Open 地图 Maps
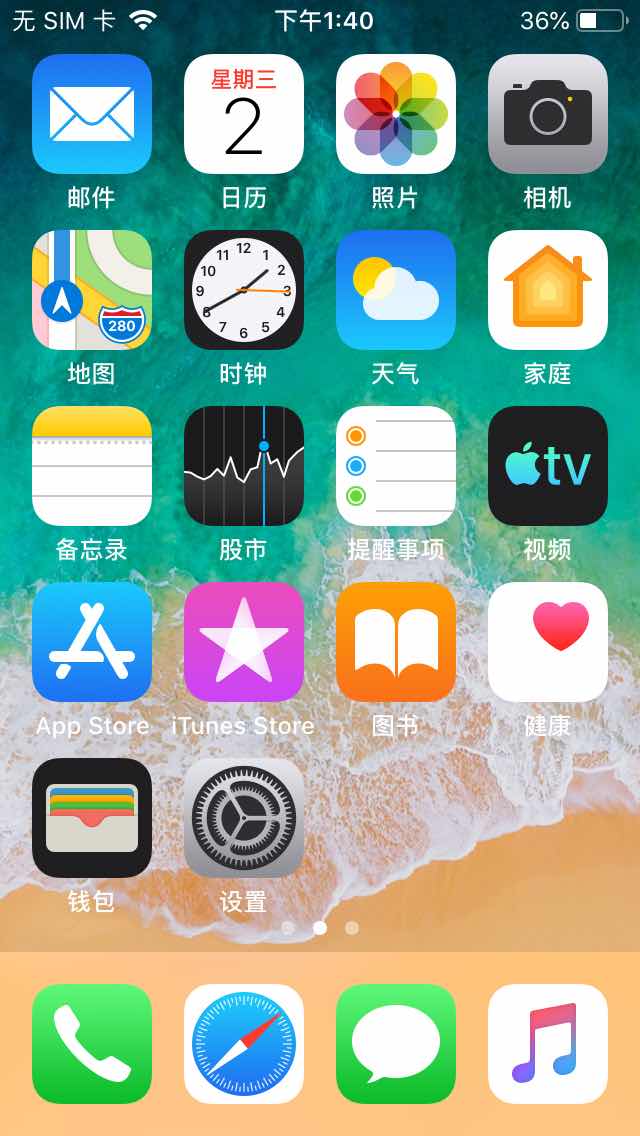 pyautogui.click(x=92, y=290)
